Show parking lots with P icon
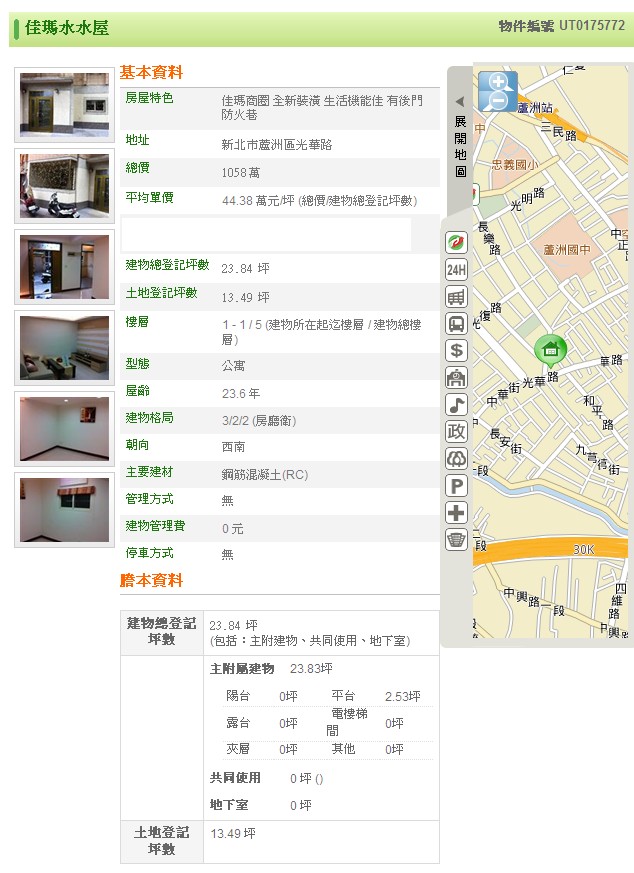 click(x=456, y=485)
